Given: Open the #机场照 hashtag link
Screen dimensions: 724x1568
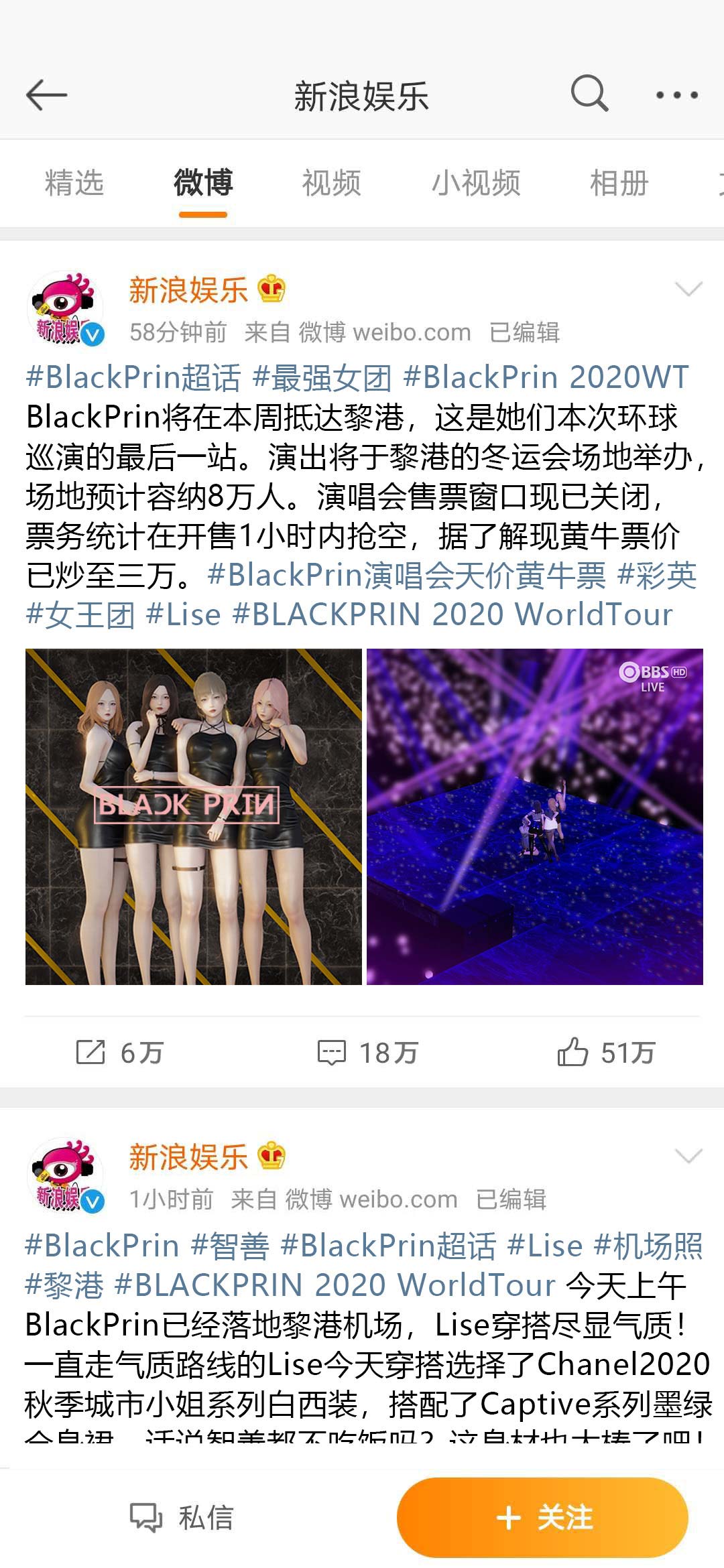Looking at the screenshot, I should pos(648,1246).
